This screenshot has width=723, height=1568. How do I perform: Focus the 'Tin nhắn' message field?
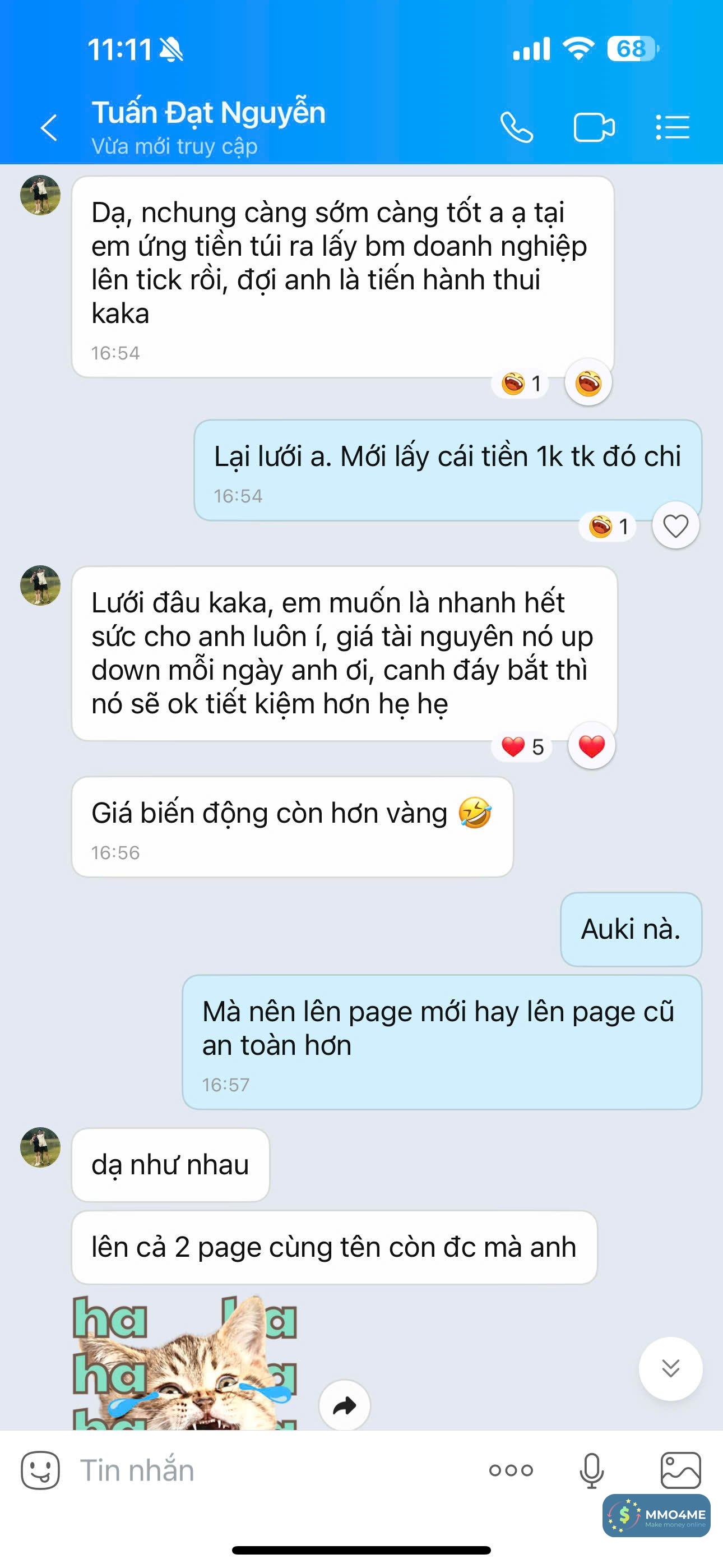pyautogui.click(x=274, y=1470)
